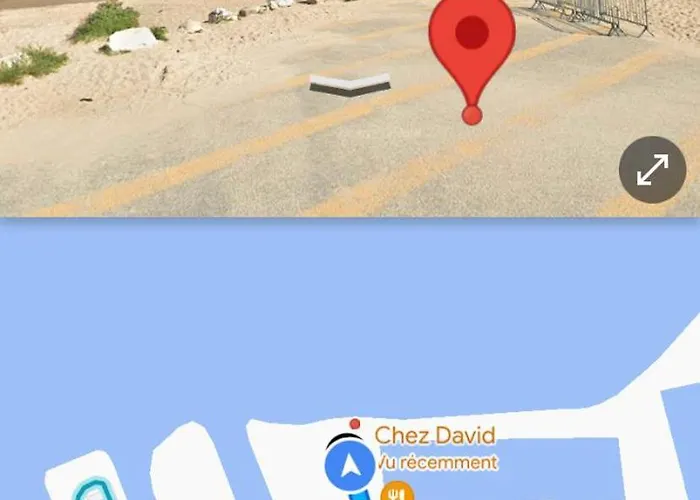This screenshot has height=500, width=700.
Task: Tap the blue Street View position marker
Action: tap(350, 465)
